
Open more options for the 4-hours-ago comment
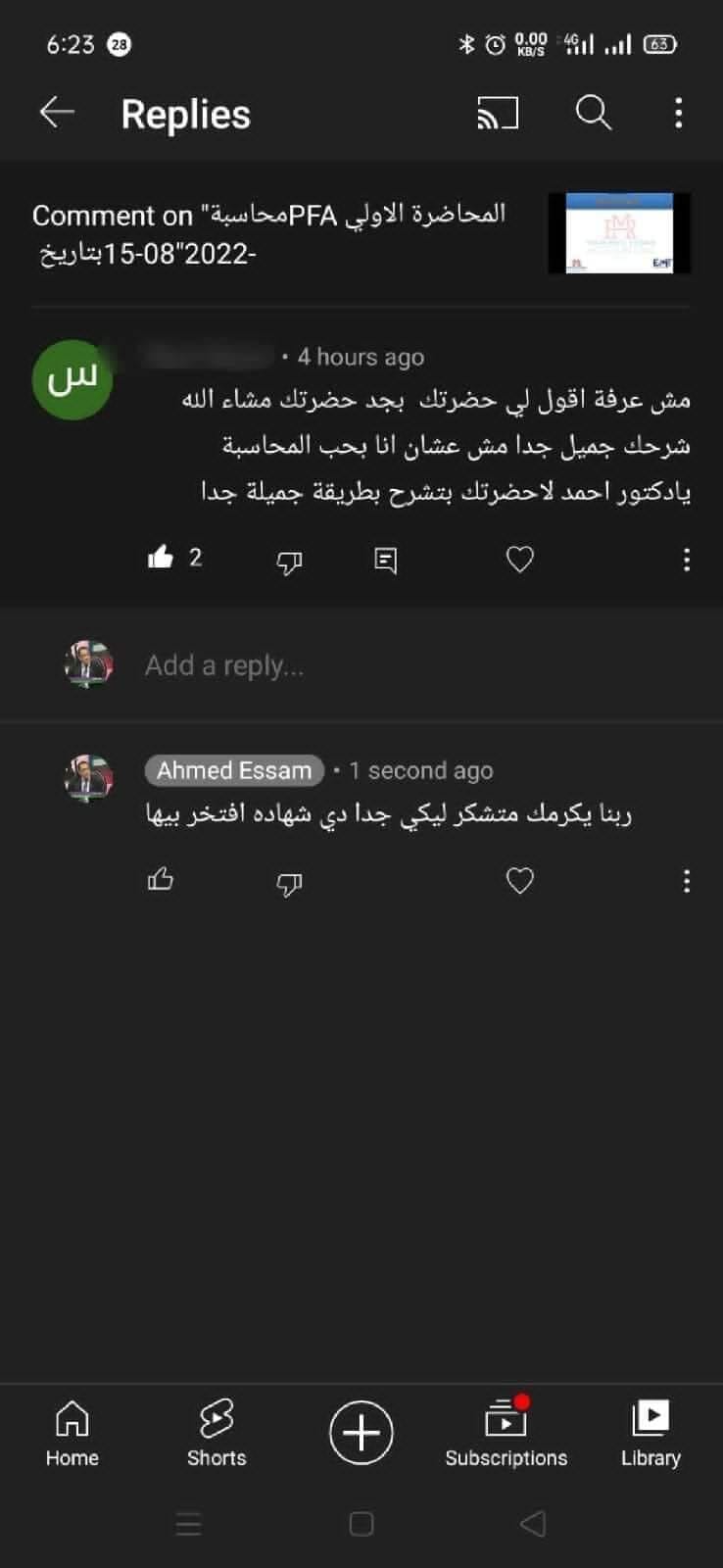686,560
